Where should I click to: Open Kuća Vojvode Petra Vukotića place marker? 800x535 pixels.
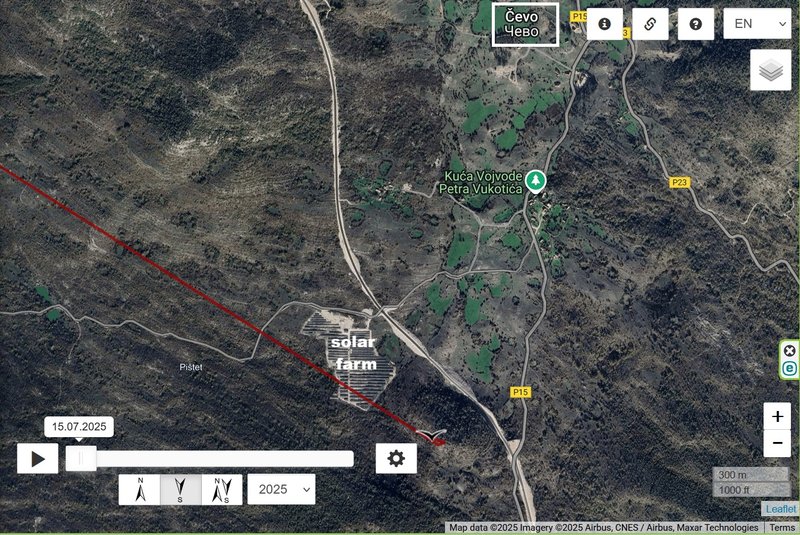536,181
